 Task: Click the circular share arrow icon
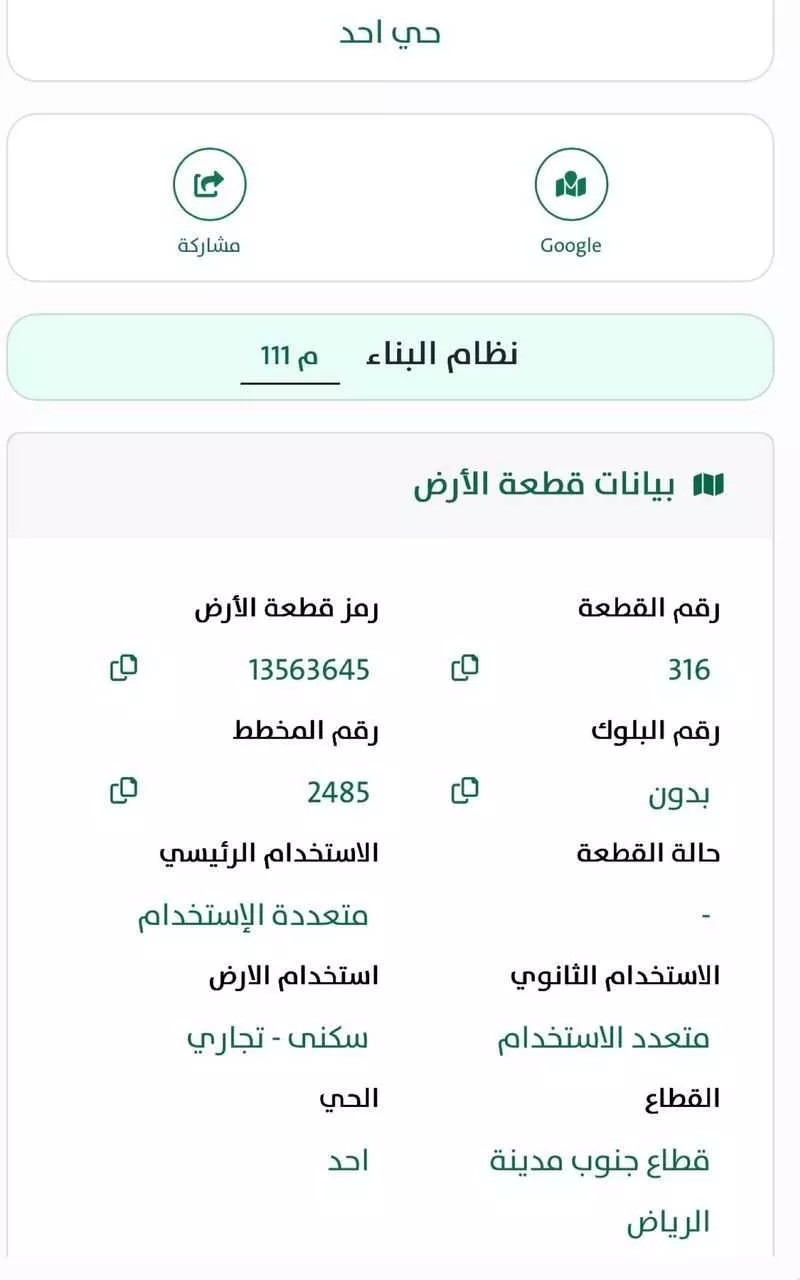[x=207, y=184]
